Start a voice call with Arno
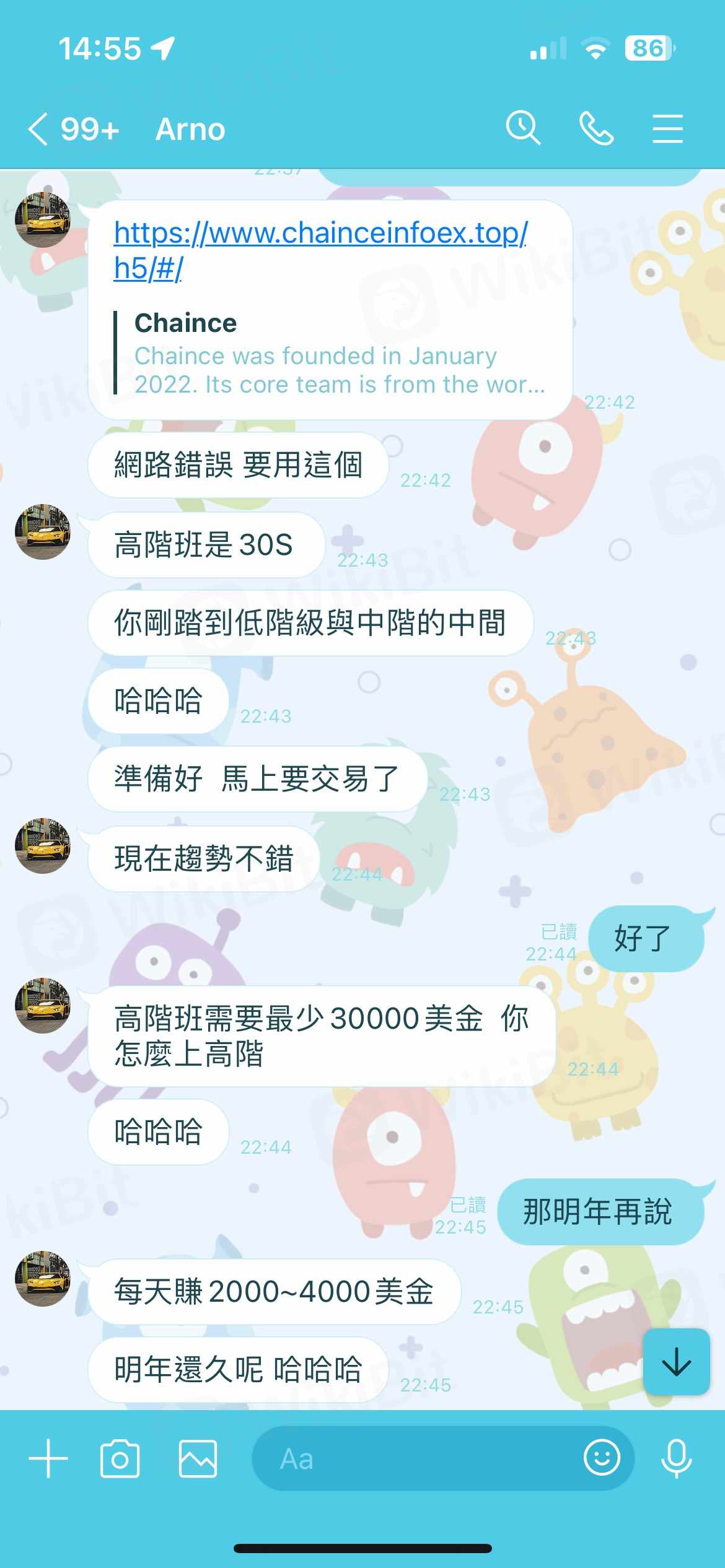The image size is (725, 1568). click(x=595, y=129)
